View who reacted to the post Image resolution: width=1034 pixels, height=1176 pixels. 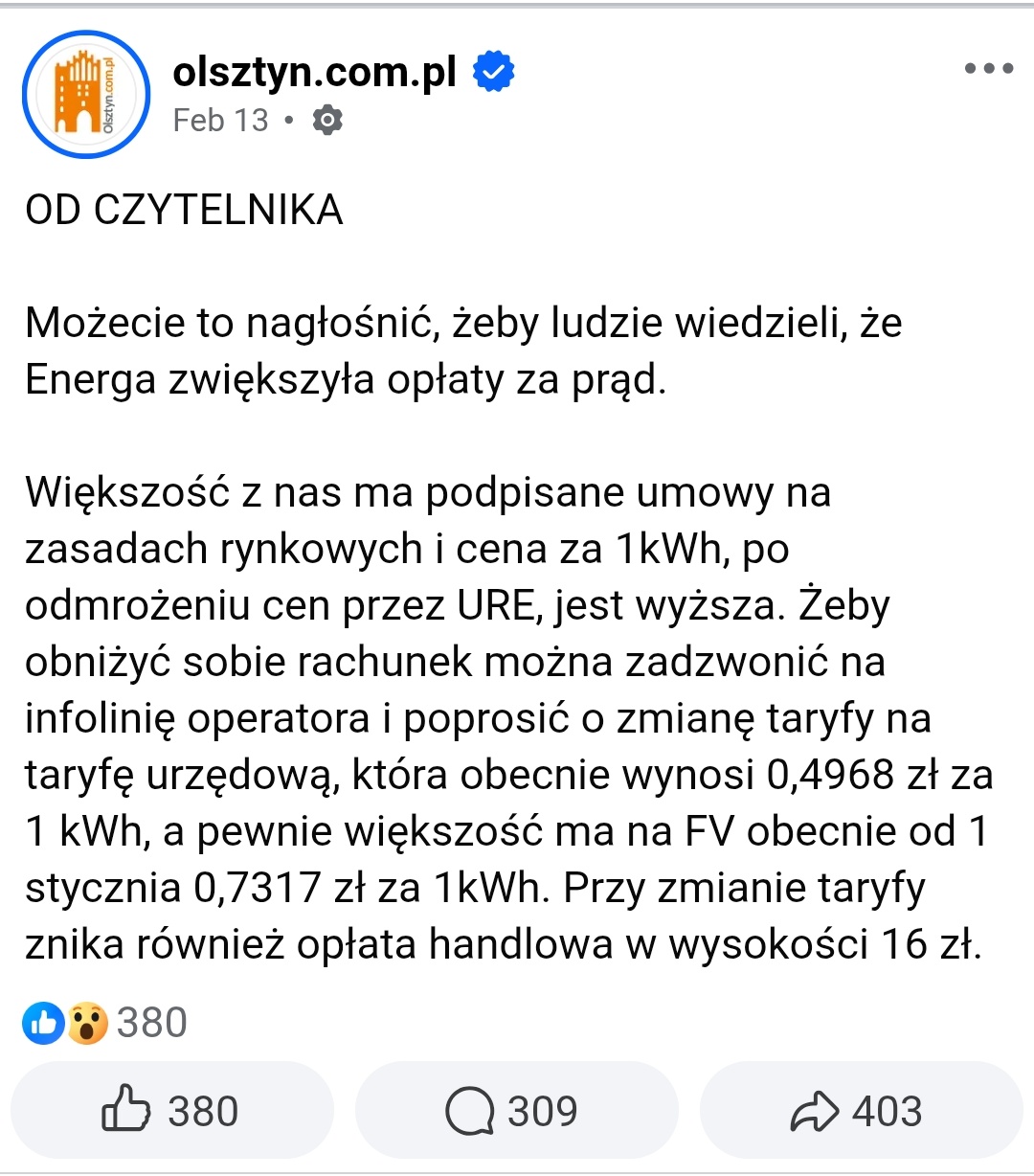point(105,1023)
